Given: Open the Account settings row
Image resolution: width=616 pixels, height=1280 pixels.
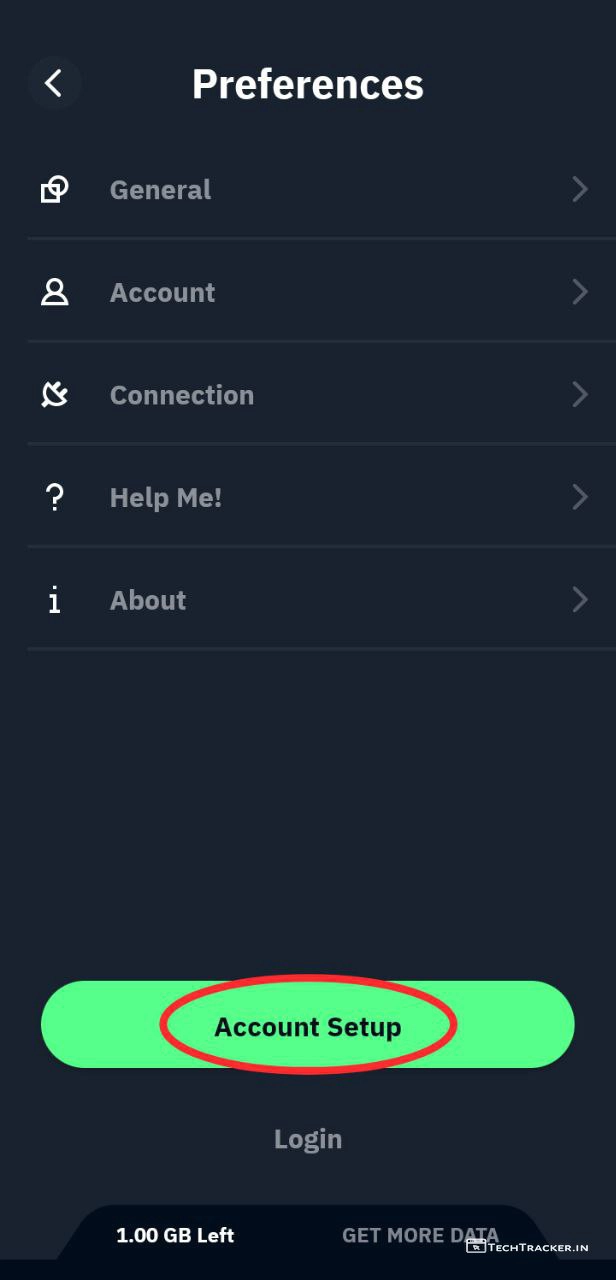Looking at the screenshot, I should (308, 292).
